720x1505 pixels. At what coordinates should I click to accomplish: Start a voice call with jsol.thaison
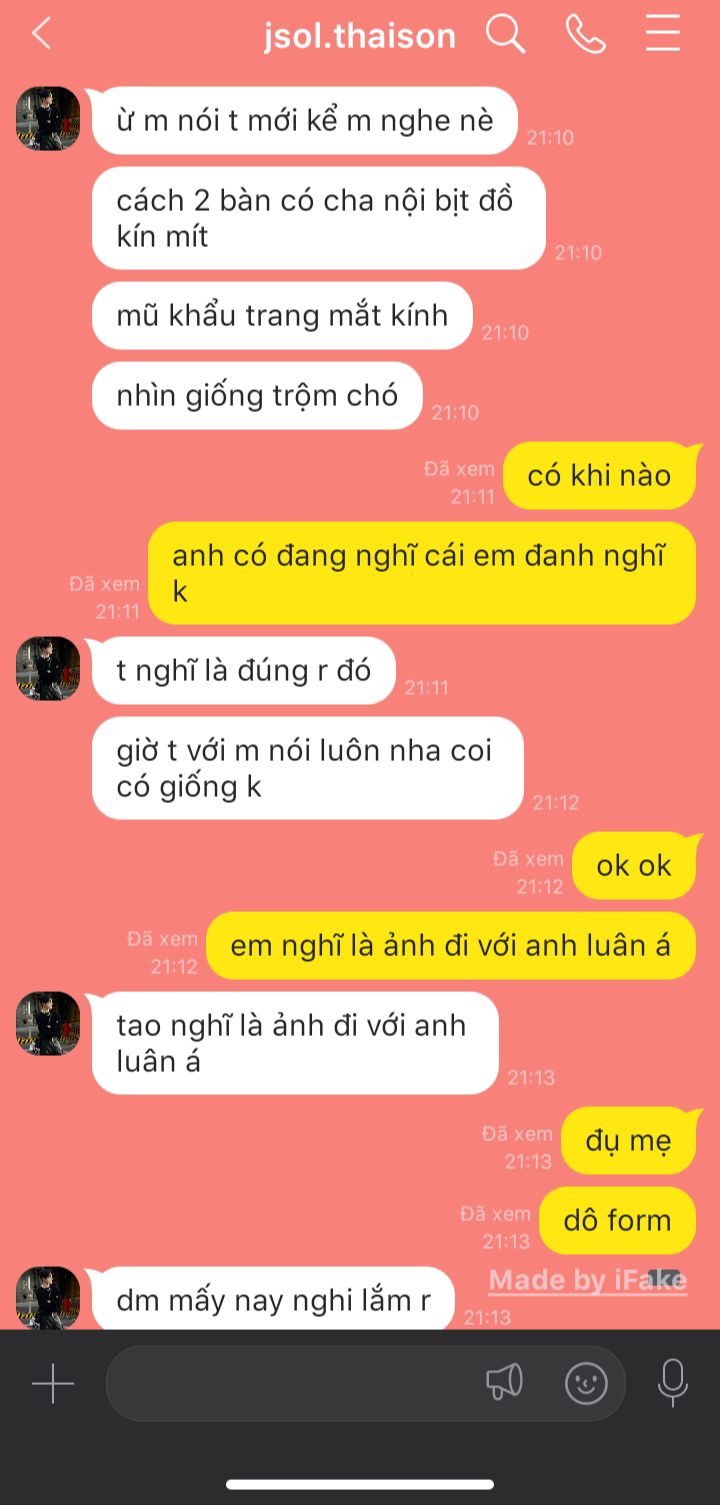click(x=585, y=34)
